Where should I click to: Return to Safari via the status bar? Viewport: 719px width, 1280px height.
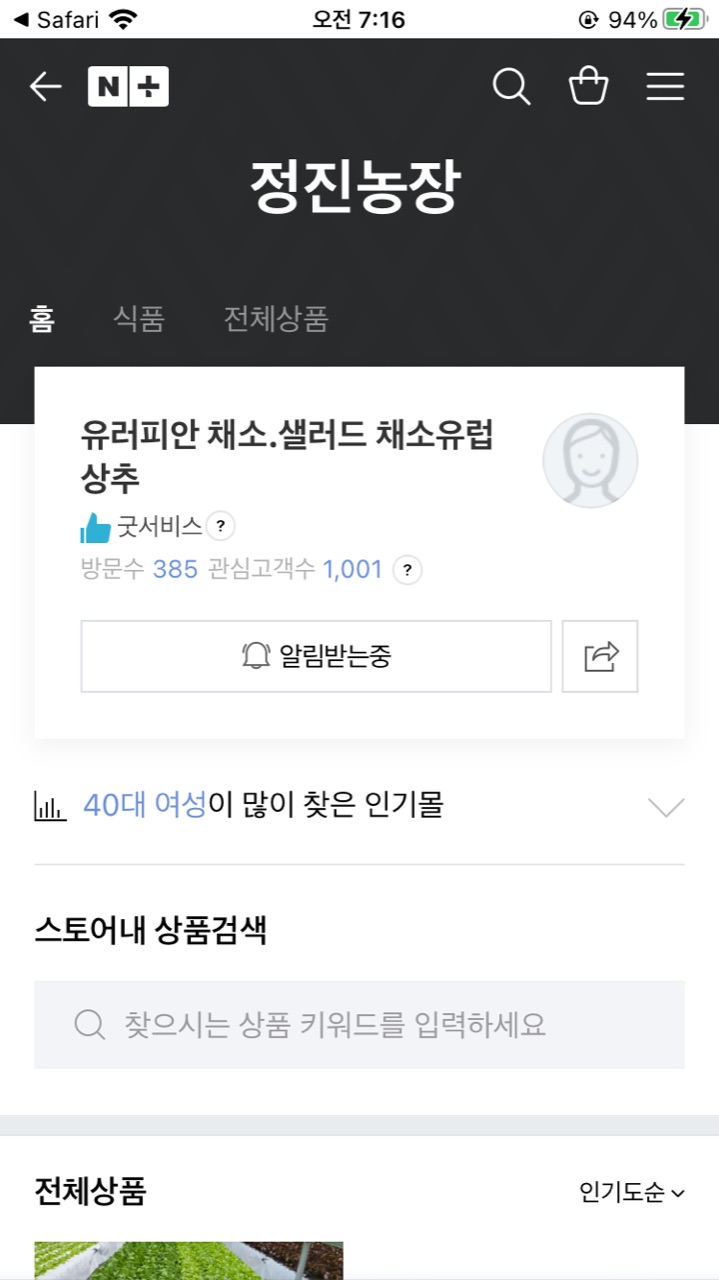(62, 19)
